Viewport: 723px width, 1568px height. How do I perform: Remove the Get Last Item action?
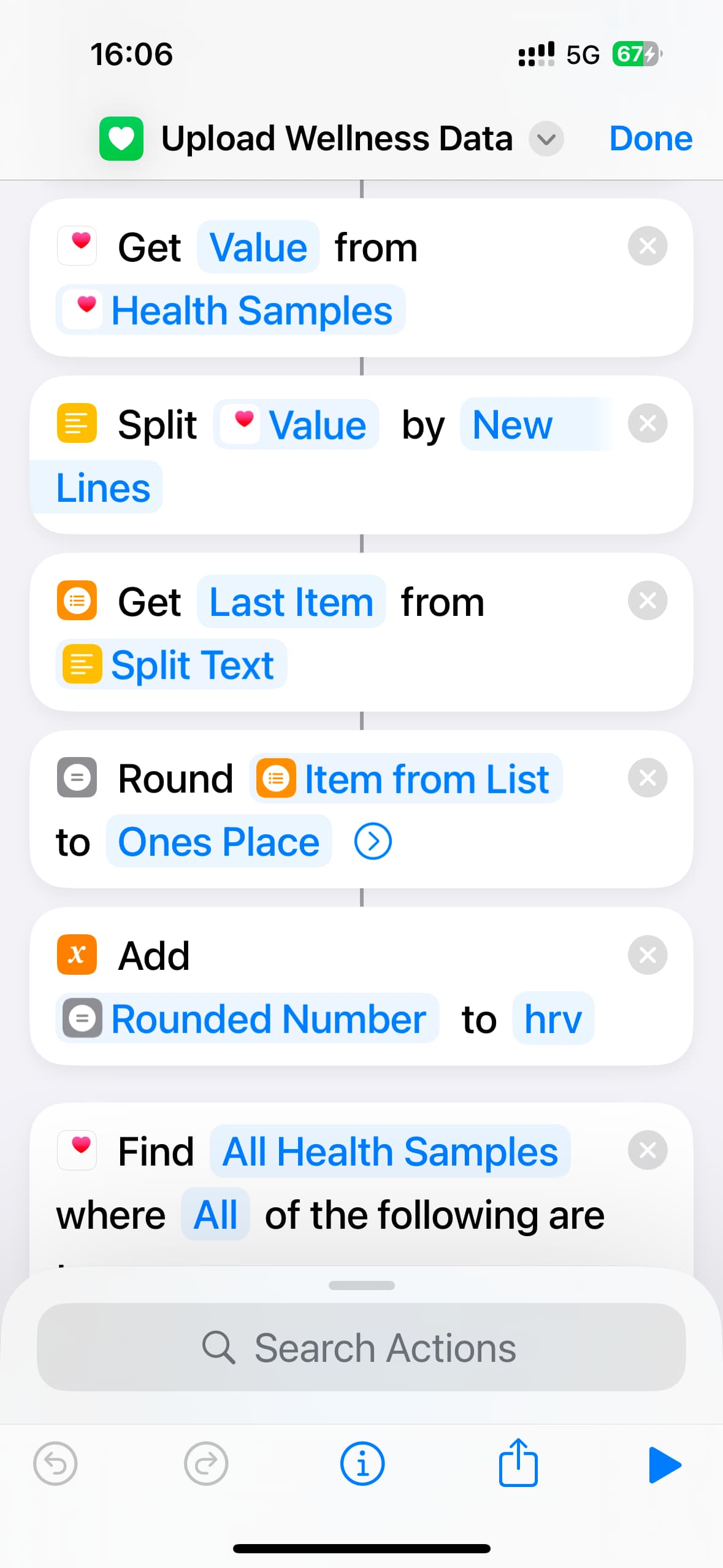(x=647, y=601)
